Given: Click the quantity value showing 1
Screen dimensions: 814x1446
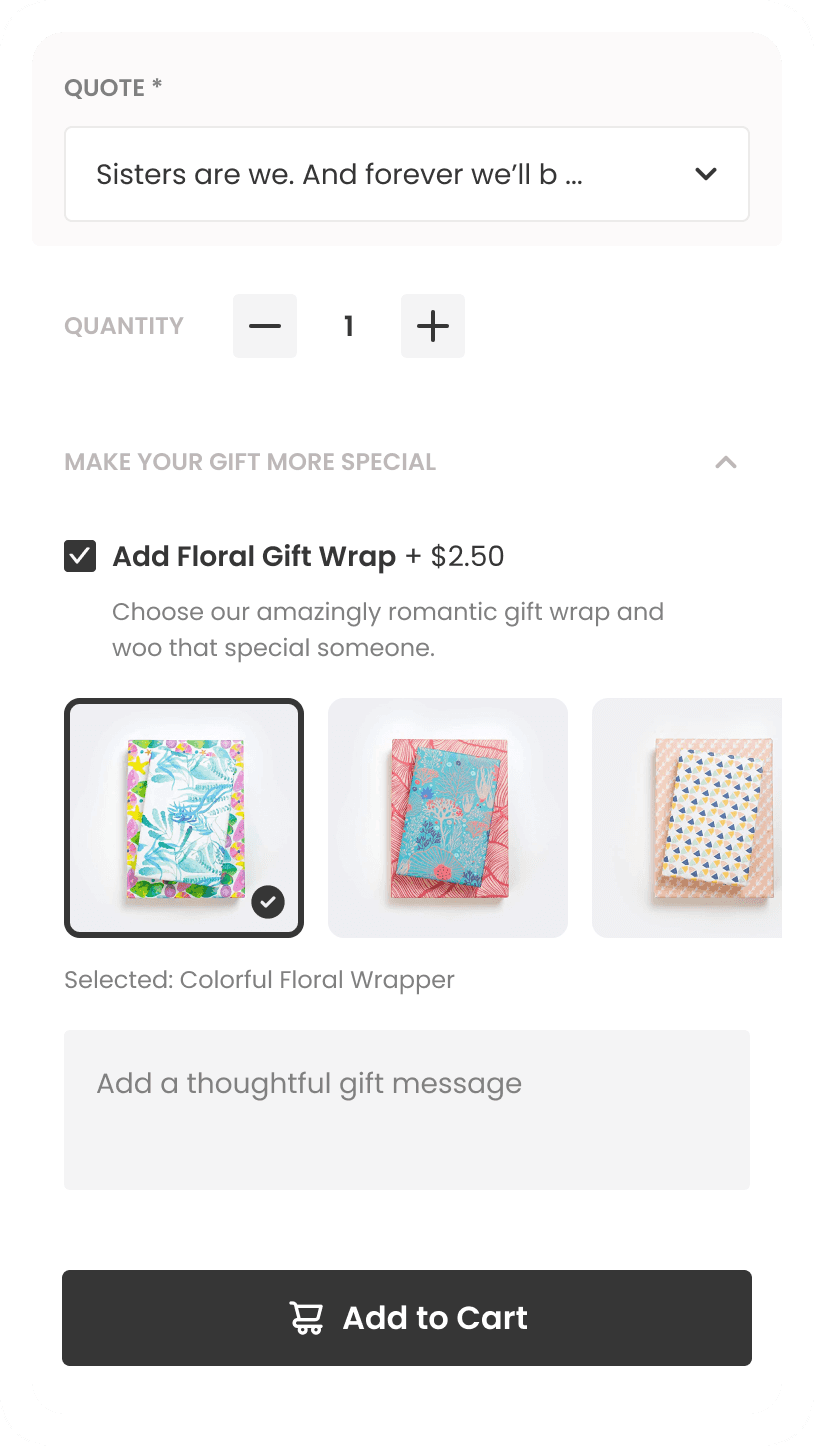Looking at the screenshot, I should [x=348, y=326].
